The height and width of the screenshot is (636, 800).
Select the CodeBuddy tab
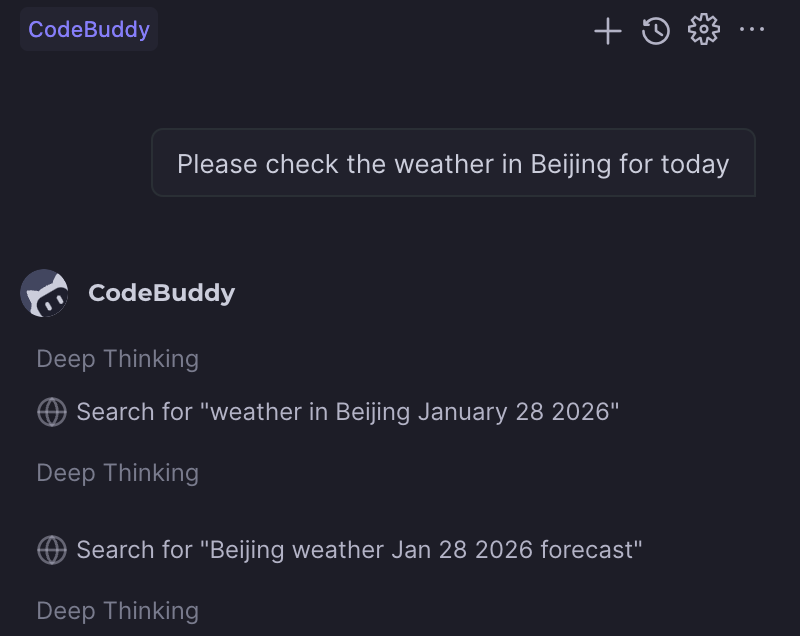(x=89, y=30)
